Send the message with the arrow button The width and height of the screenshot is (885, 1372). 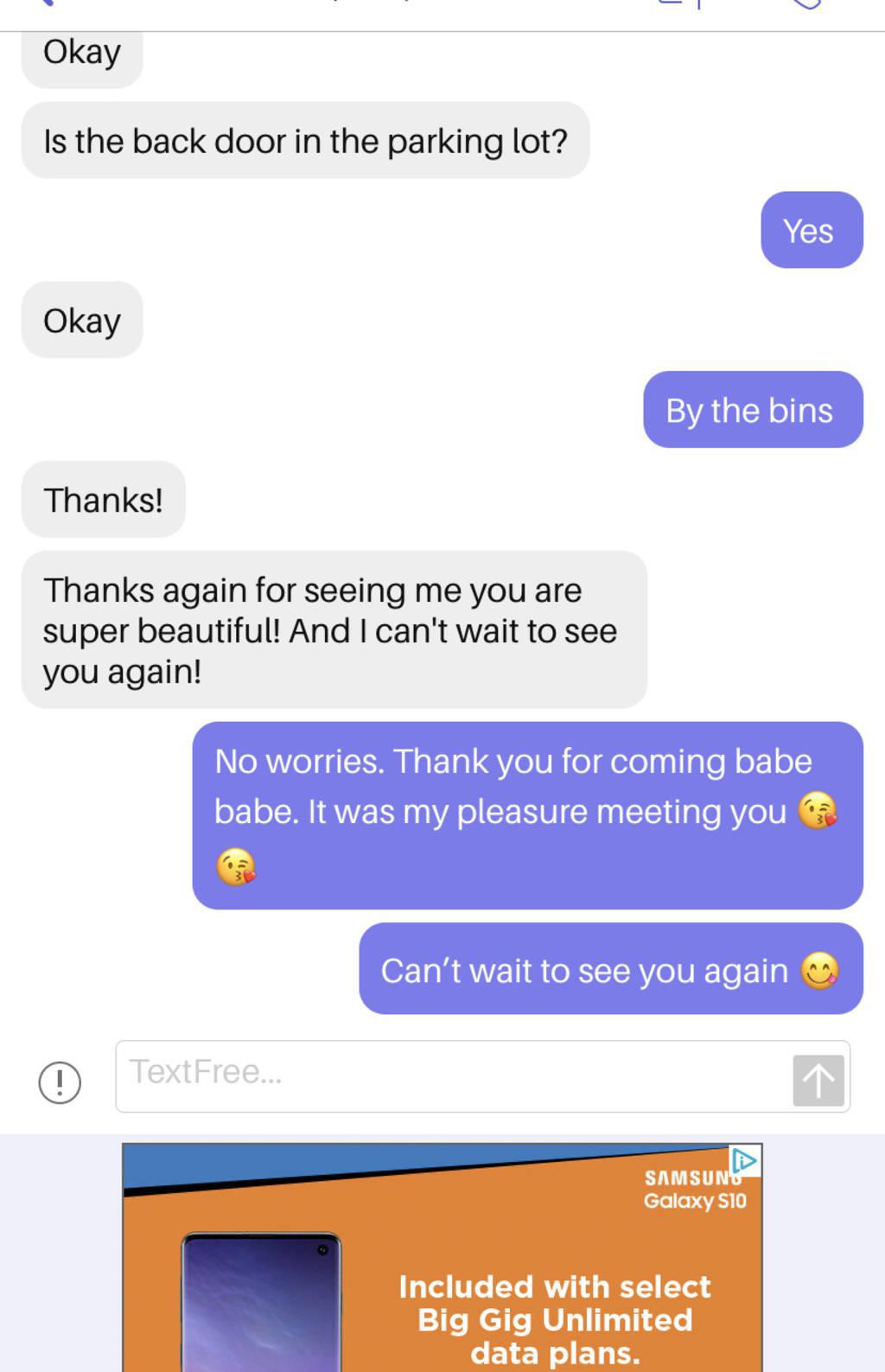click(818, 1080)
